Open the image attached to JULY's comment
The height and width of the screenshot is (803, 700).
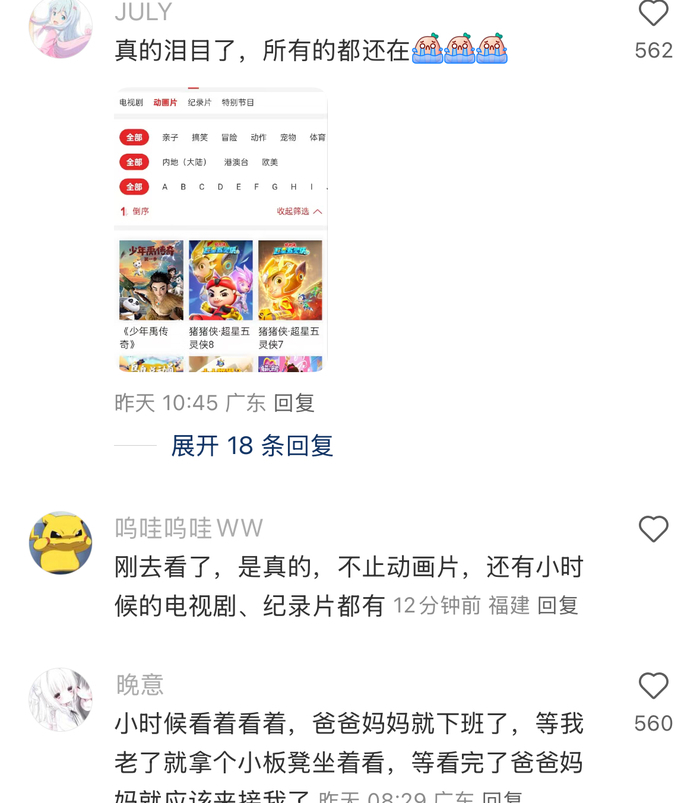(221, 231)
